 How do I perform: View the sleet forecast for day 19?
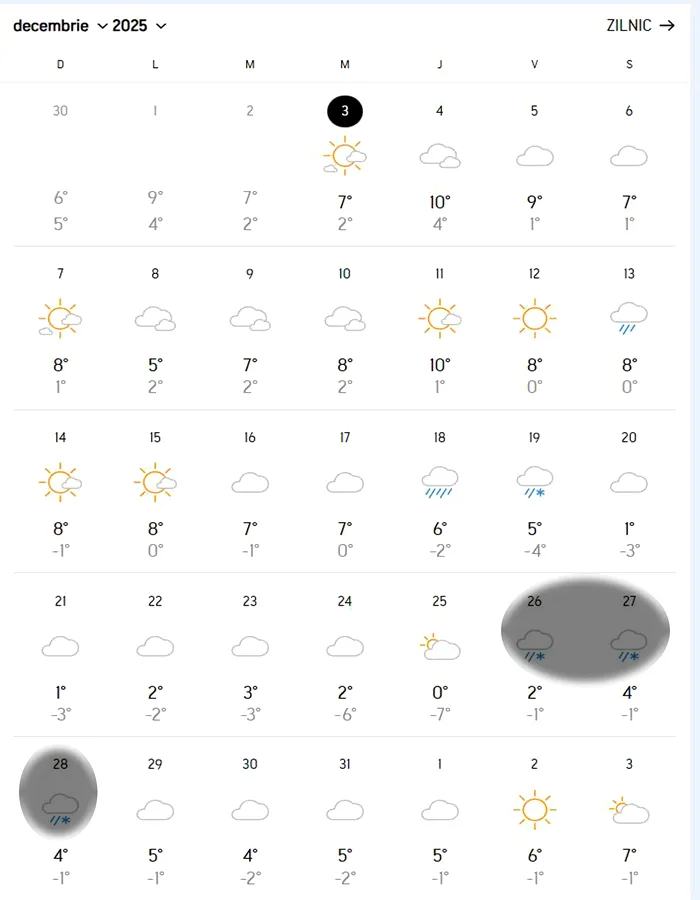tap(535, 484)
